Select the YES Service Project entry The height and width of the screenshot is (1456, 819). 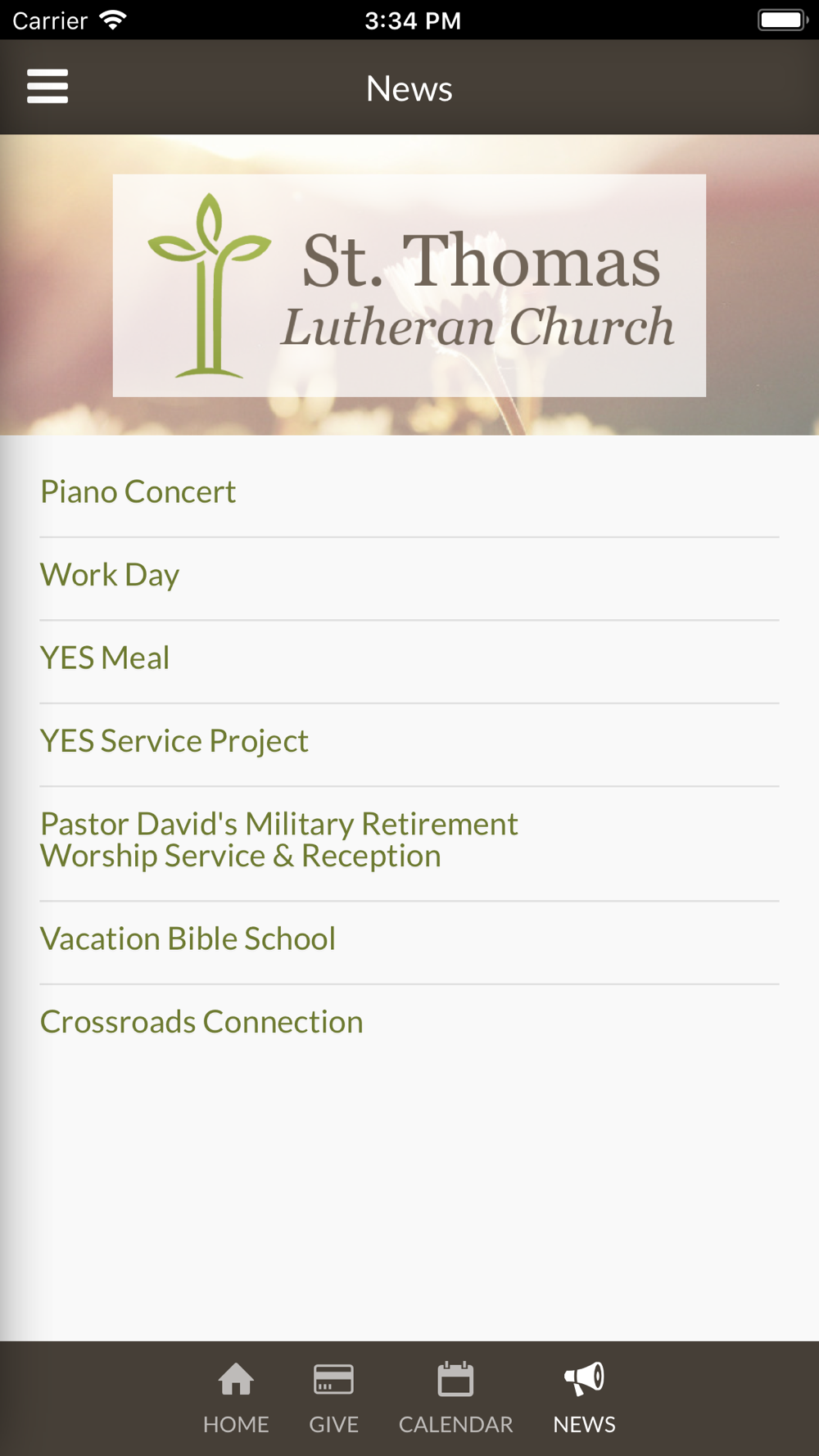click(x=174, y=741)
